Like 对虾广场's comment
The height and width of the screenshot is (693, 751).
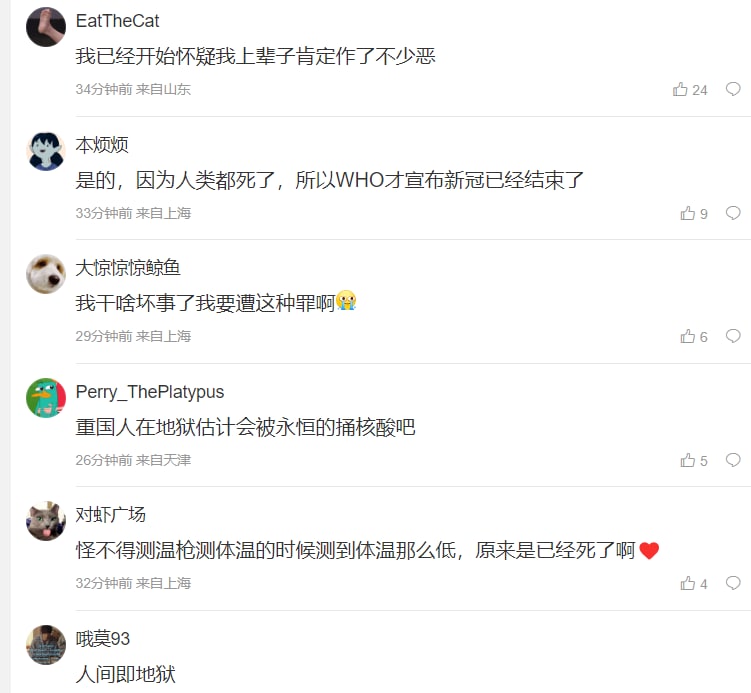click(x=688, y=584)
